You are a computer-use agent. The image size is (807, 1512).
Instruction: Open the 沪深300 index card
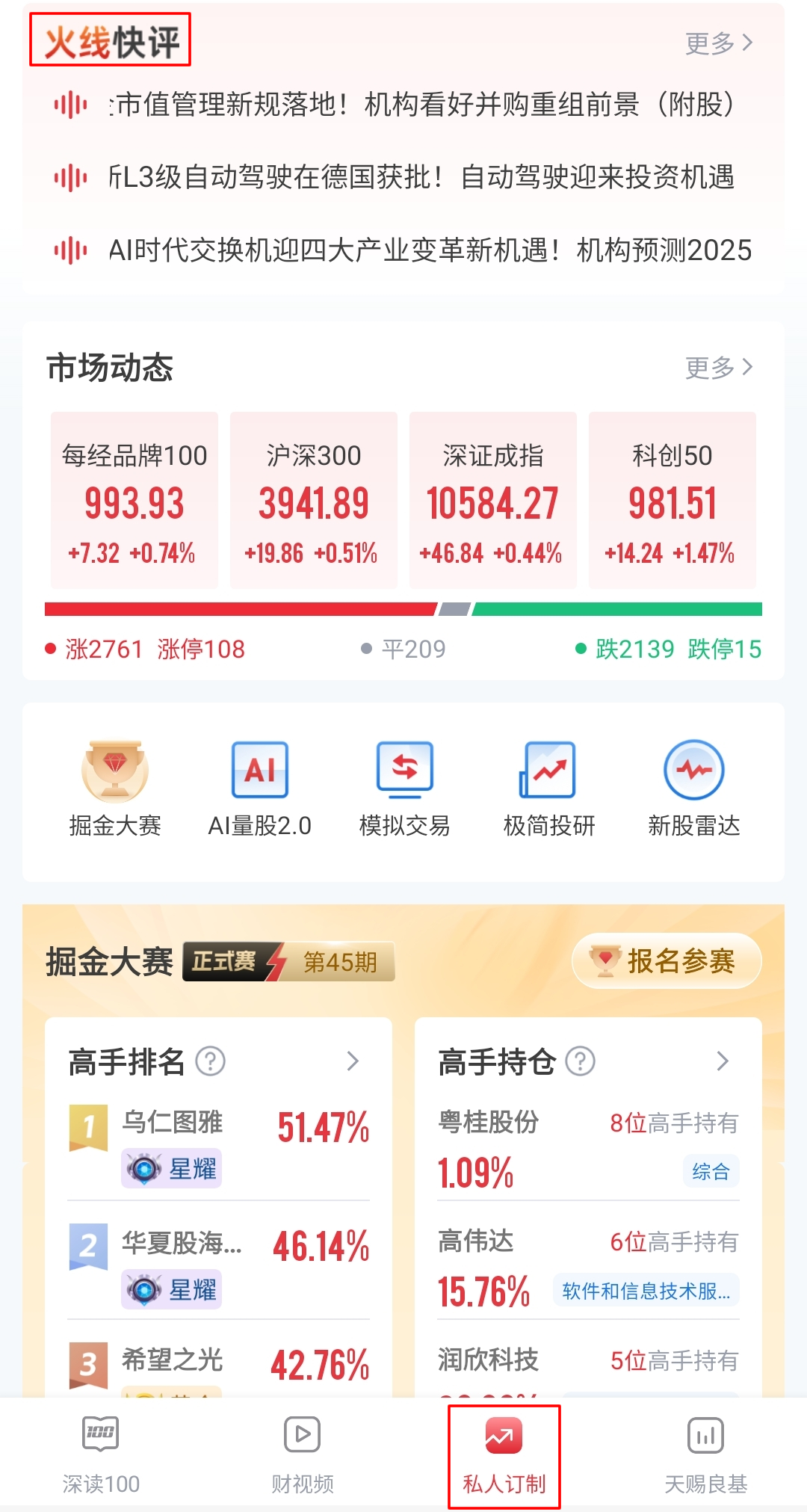(314, 500)
